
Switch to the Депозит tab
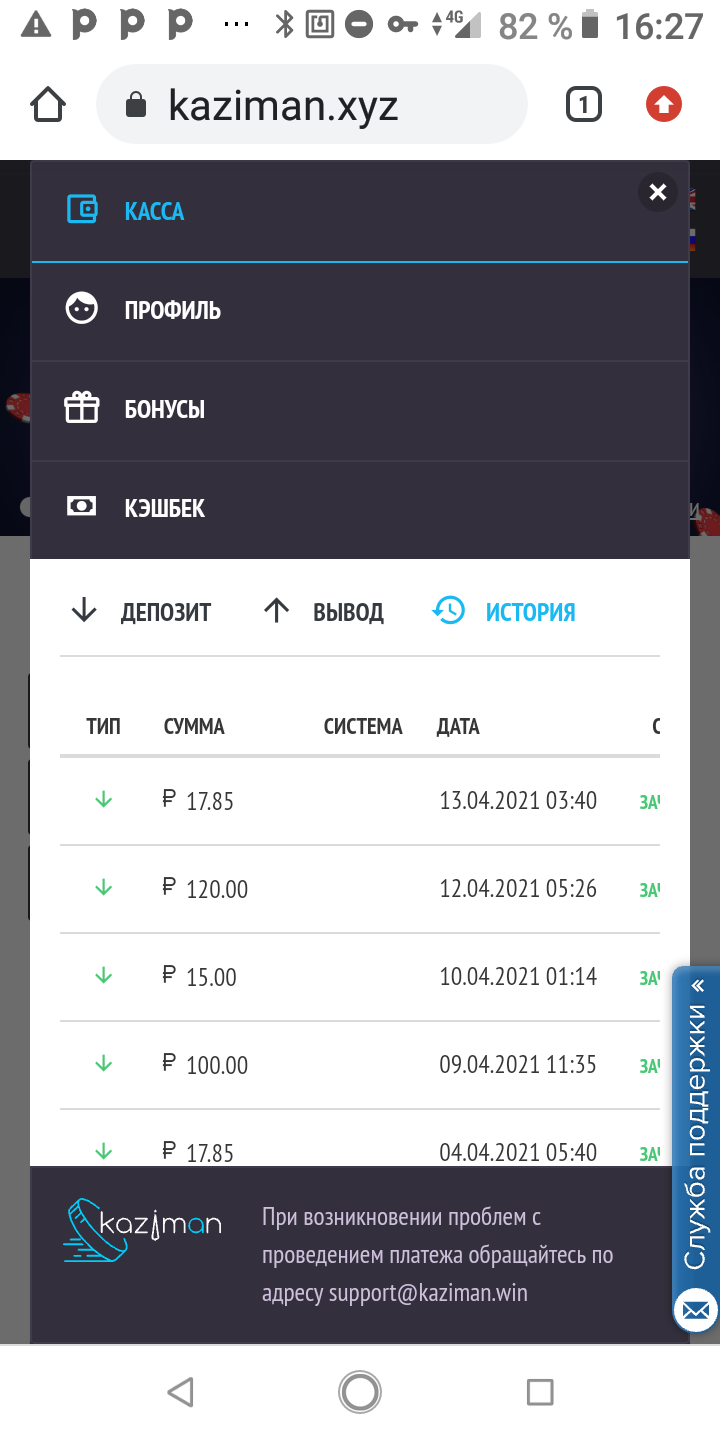click(x=142, y=612)
